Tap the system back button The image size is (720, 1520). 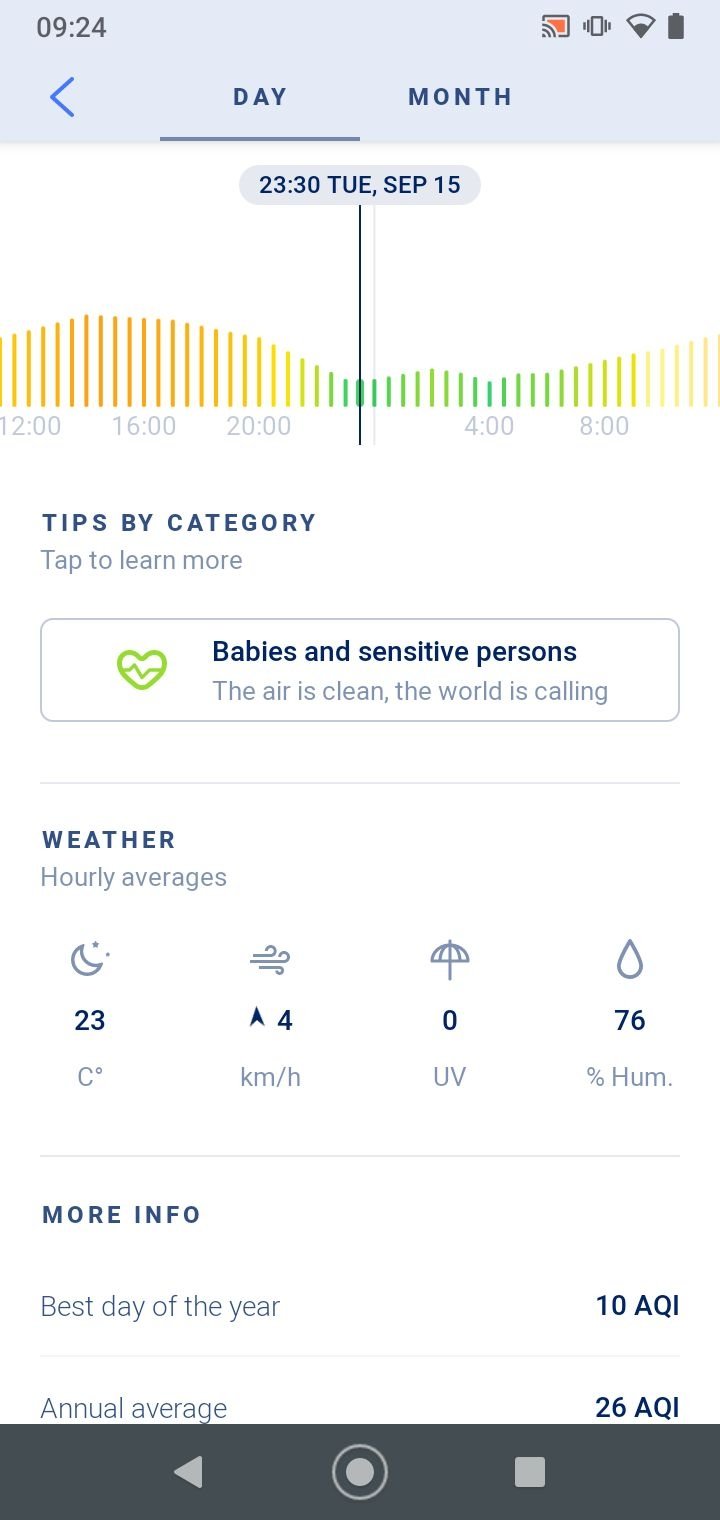coord(188,1472)
